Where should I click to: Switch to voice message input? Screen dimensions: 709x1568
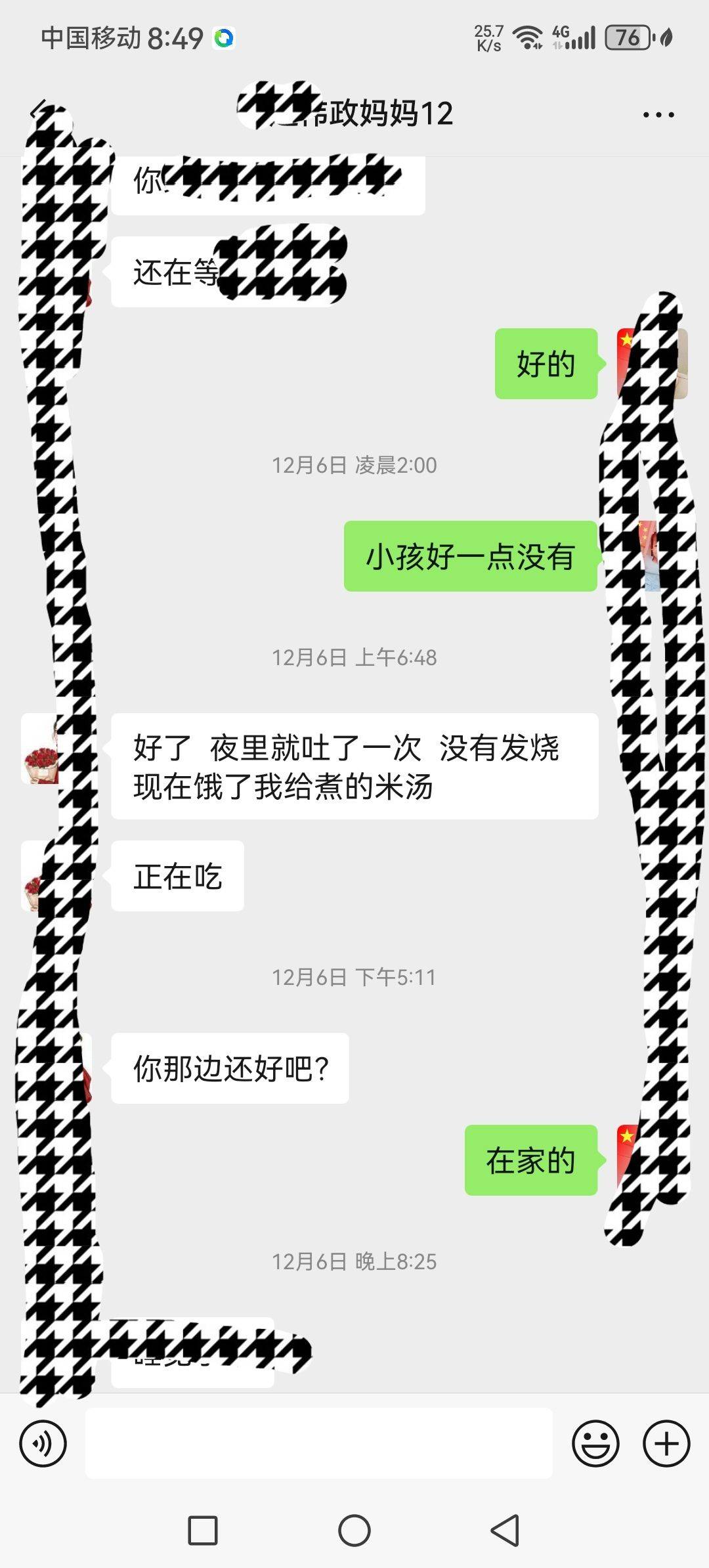[43, 1443]
